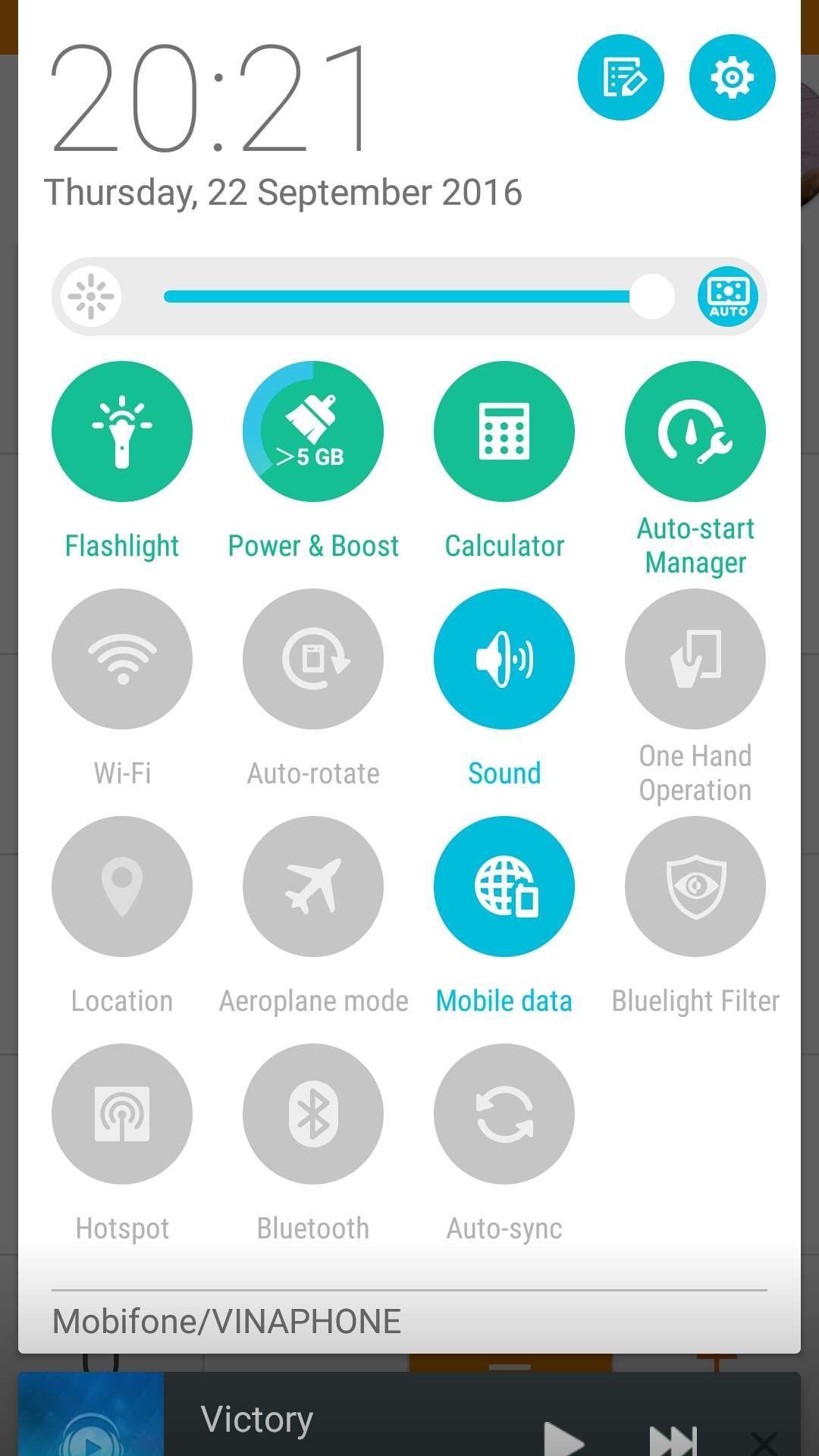Disable Mobile data
Screen dimensions: 819x1456
pos(504,886)
